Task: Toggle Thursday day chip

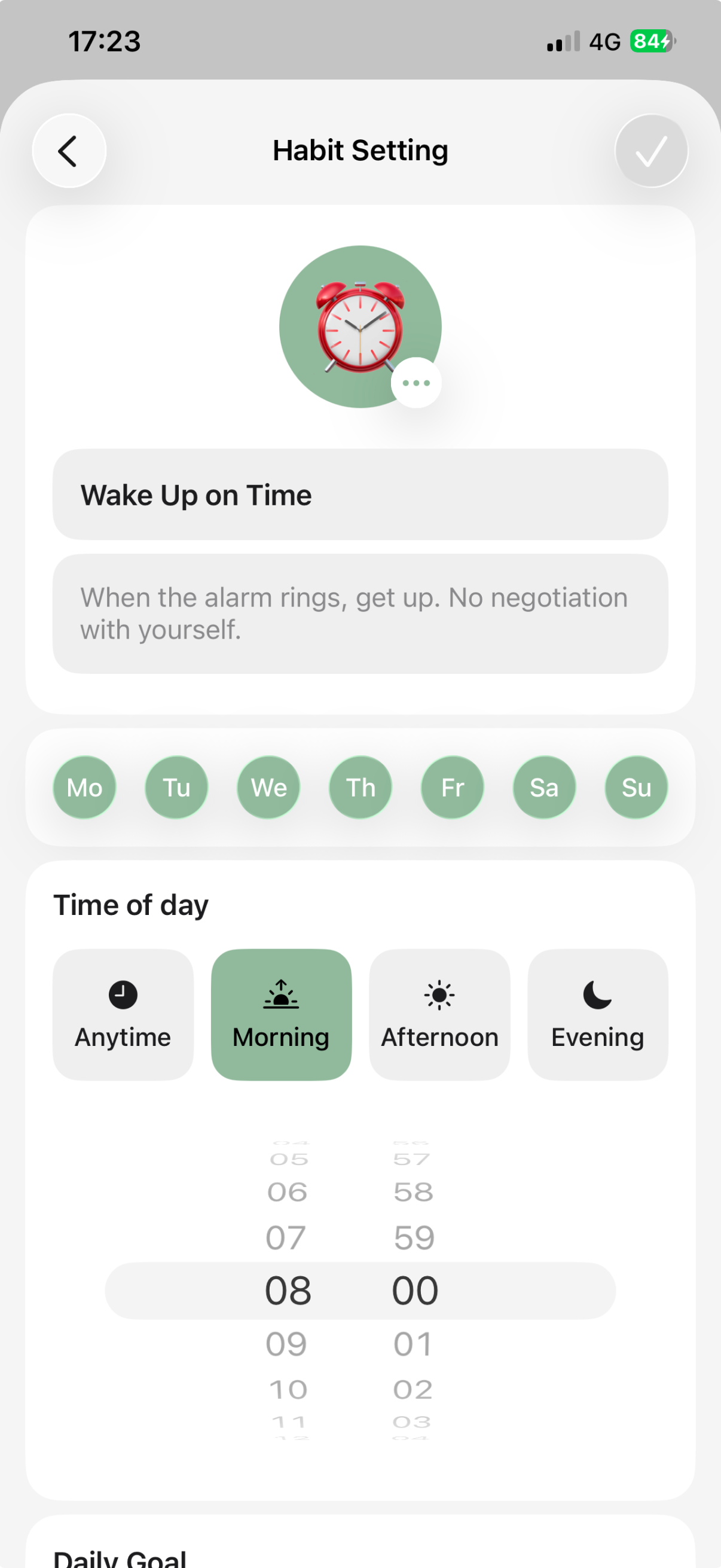Action: (360, 787)
